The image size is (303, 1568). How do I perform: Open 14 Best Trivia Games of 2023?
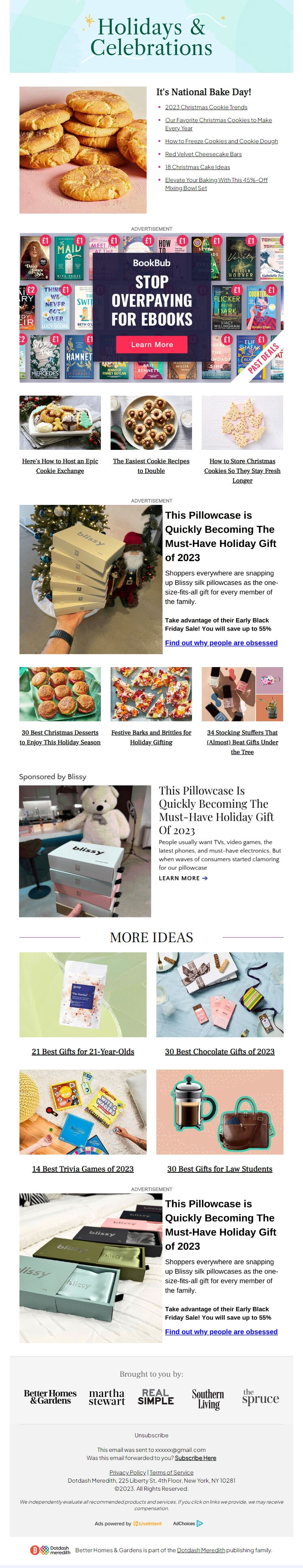[83, 1169]
